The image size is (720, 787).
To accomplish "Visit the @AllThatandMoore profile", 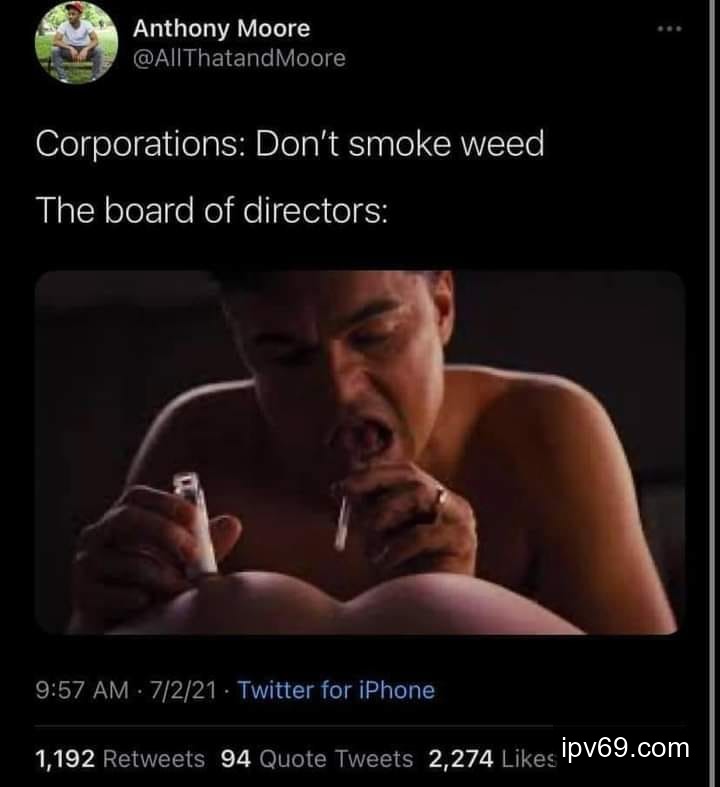I will click(239, 58).
